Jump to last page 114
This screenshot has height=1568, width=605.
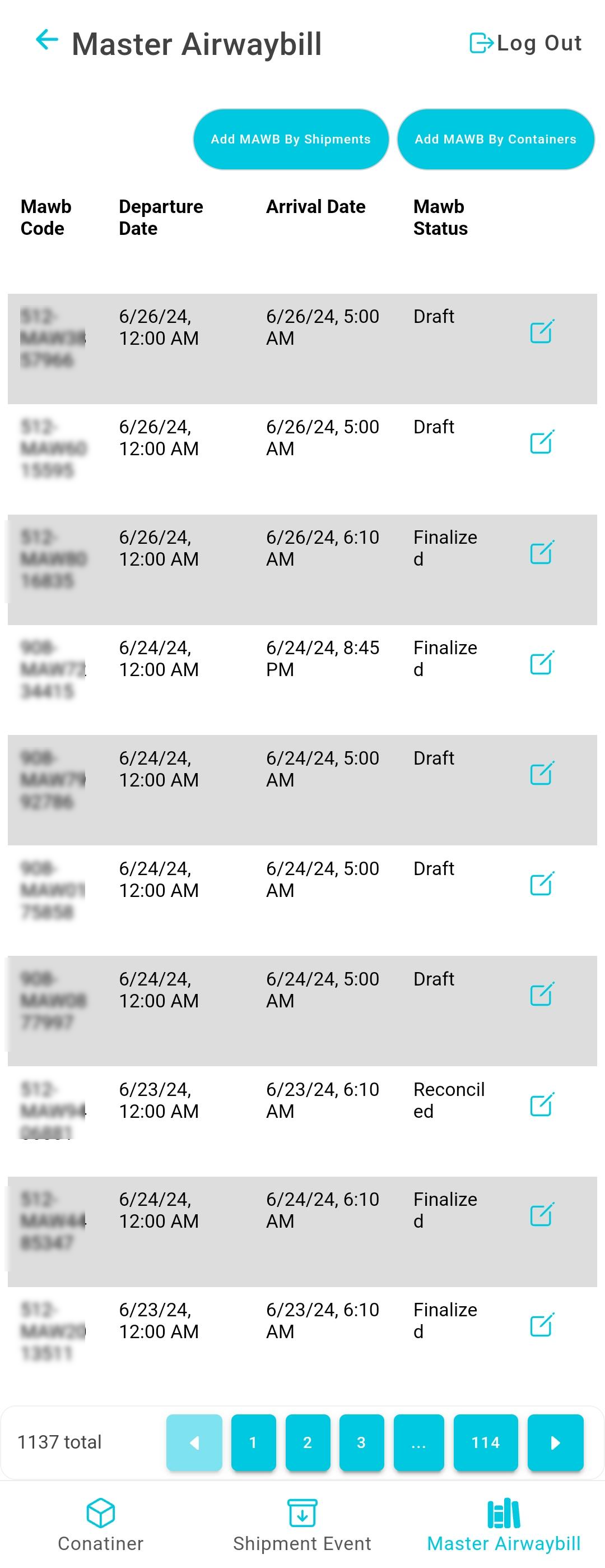click(x=485, y=1442)
